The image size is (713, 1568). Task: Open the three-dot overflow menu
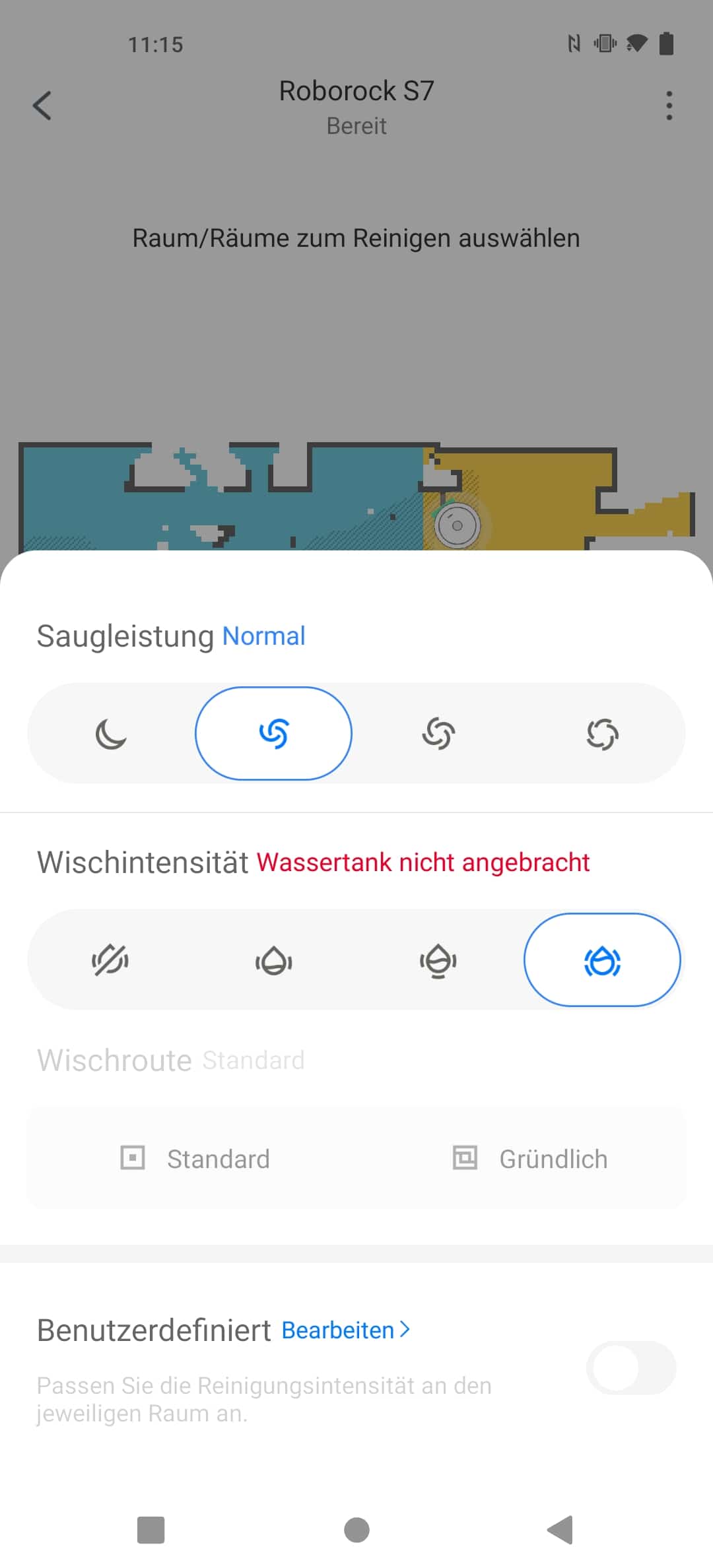coord(669,106)
